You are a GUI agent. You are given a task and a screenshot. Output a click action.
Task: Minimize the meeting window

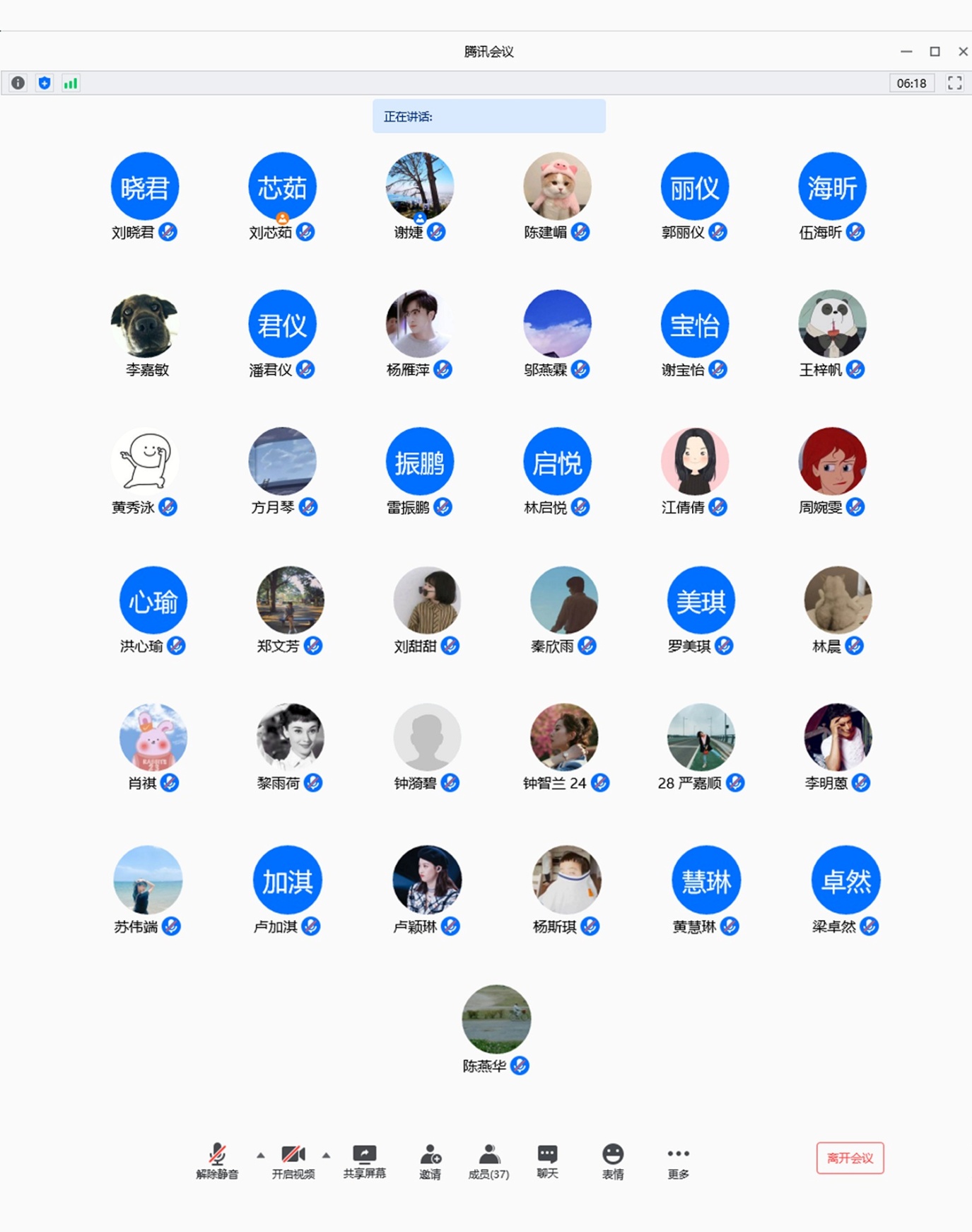coord(906,52)
